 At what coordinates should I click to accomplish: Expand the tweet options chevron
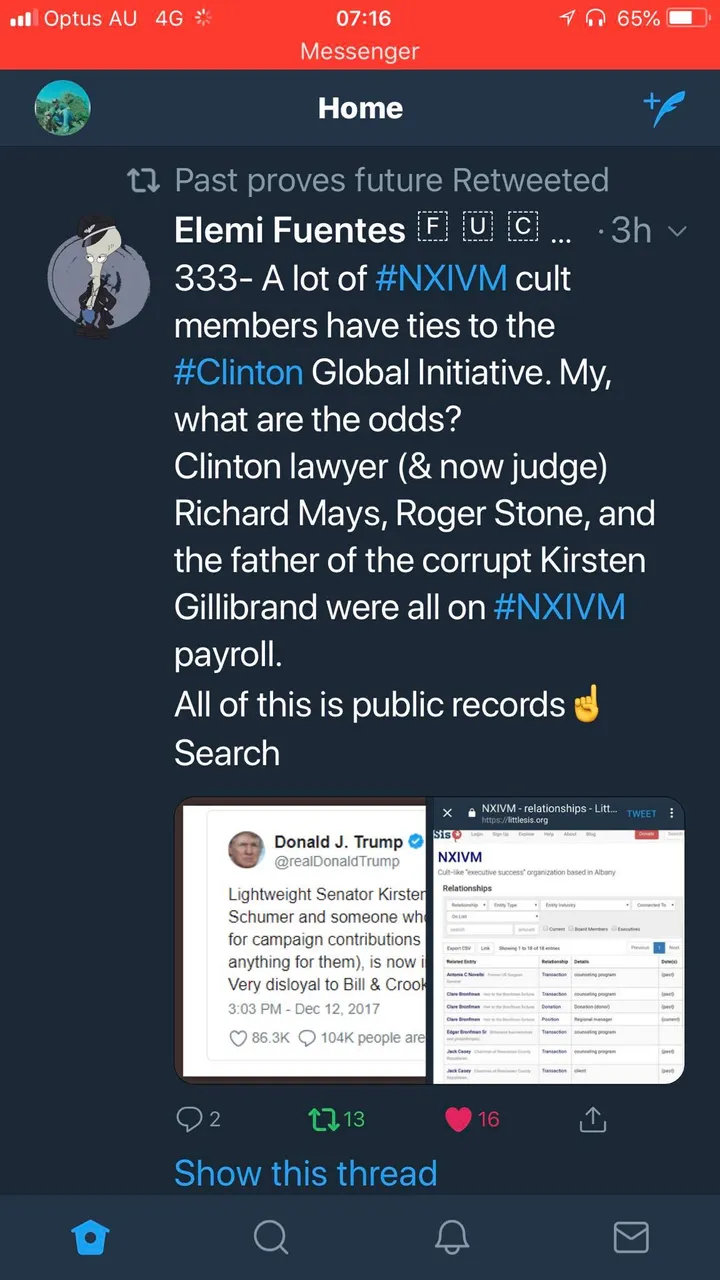click(677, 231)
